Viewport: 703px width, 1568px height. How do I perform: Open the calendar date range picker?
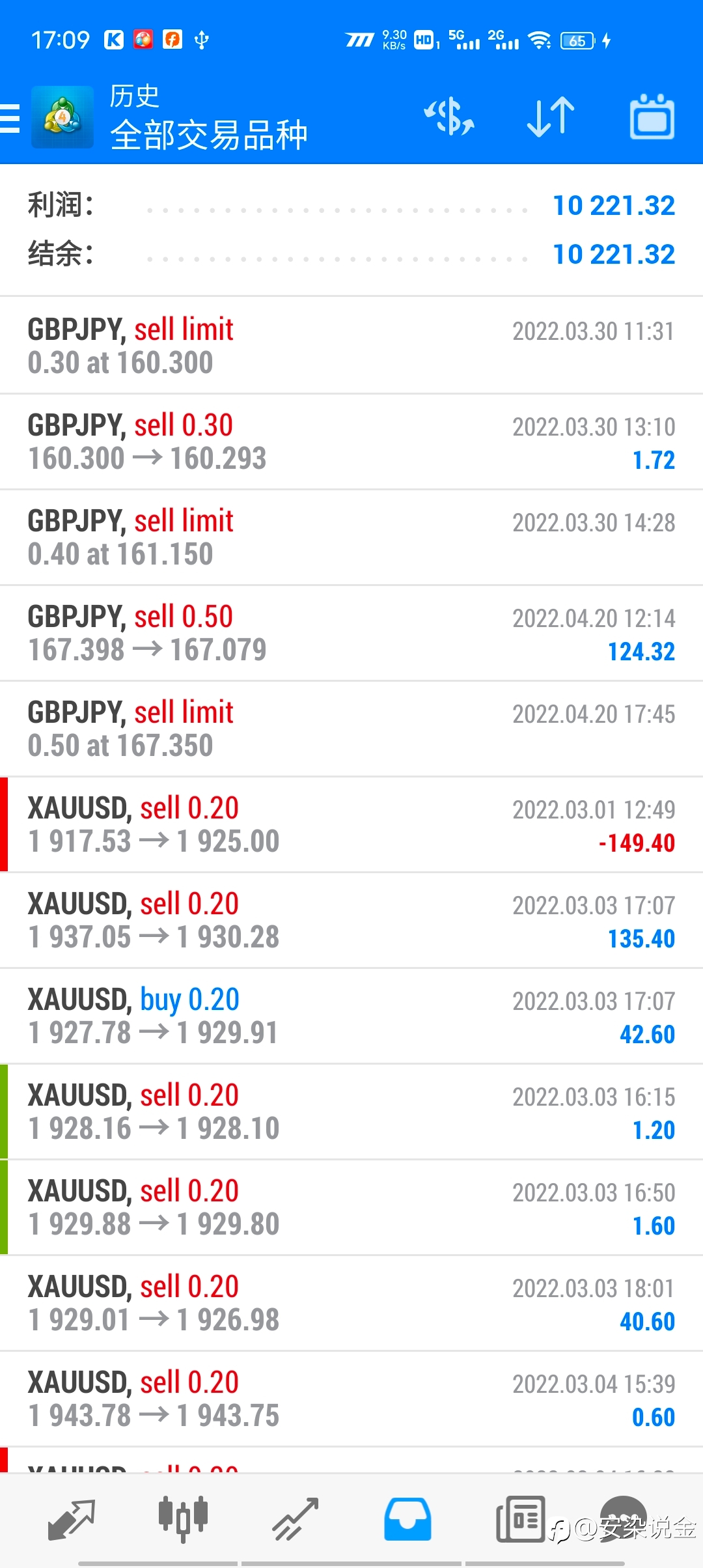(652, 117)
